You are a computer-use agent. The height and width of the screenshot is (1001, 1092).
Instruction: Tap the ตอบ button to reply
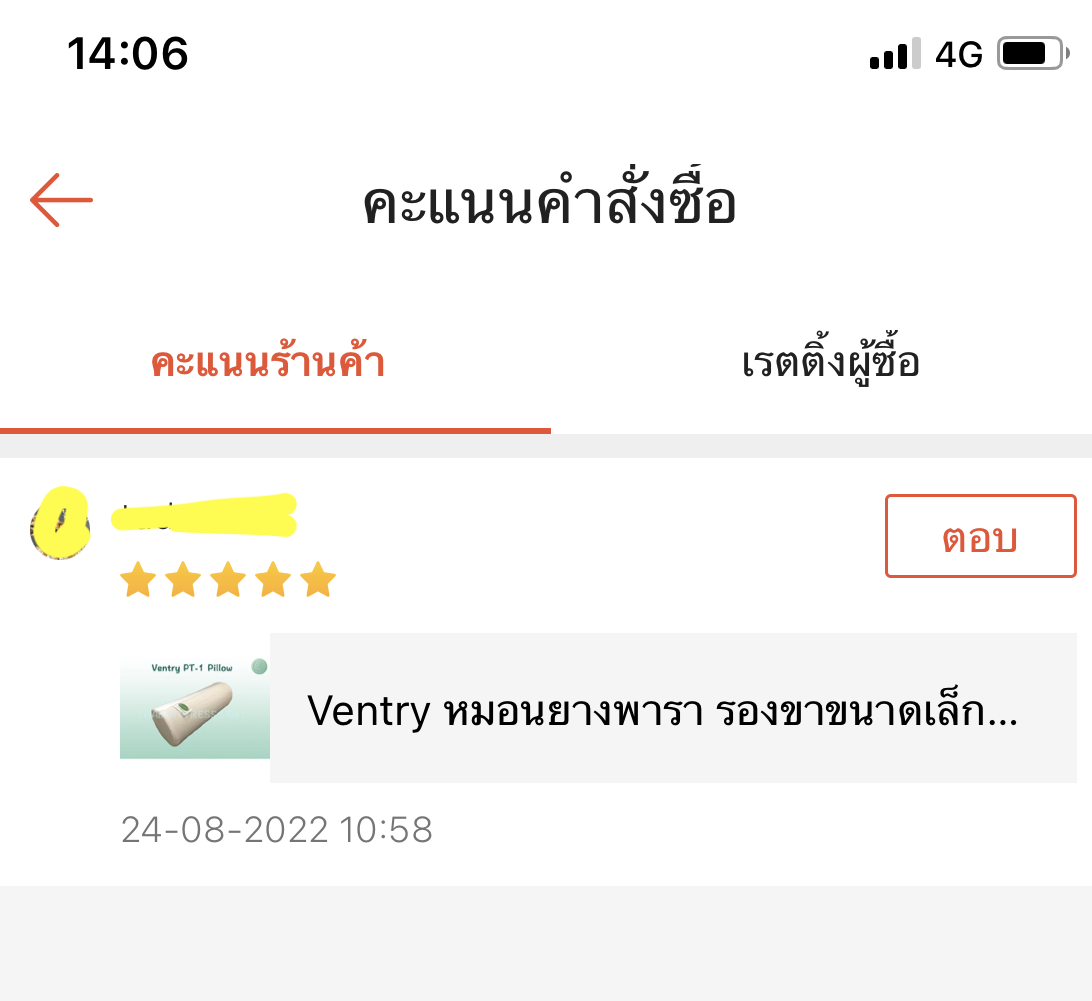980,537
